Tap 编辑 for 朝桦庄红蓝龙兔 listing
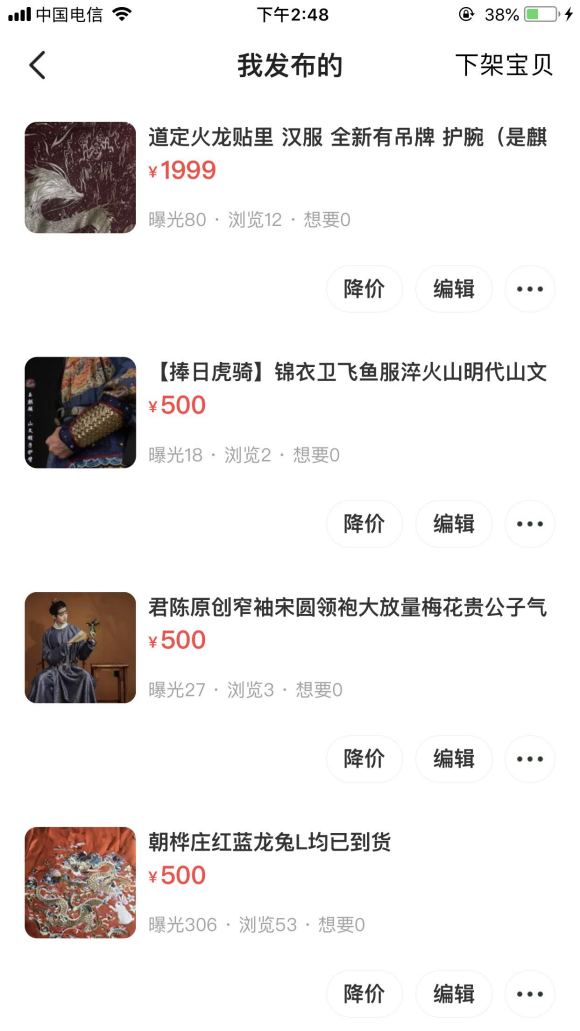The width and height of the screenshot is (580, 1031). pyautogui.click(x=453, y=994)
